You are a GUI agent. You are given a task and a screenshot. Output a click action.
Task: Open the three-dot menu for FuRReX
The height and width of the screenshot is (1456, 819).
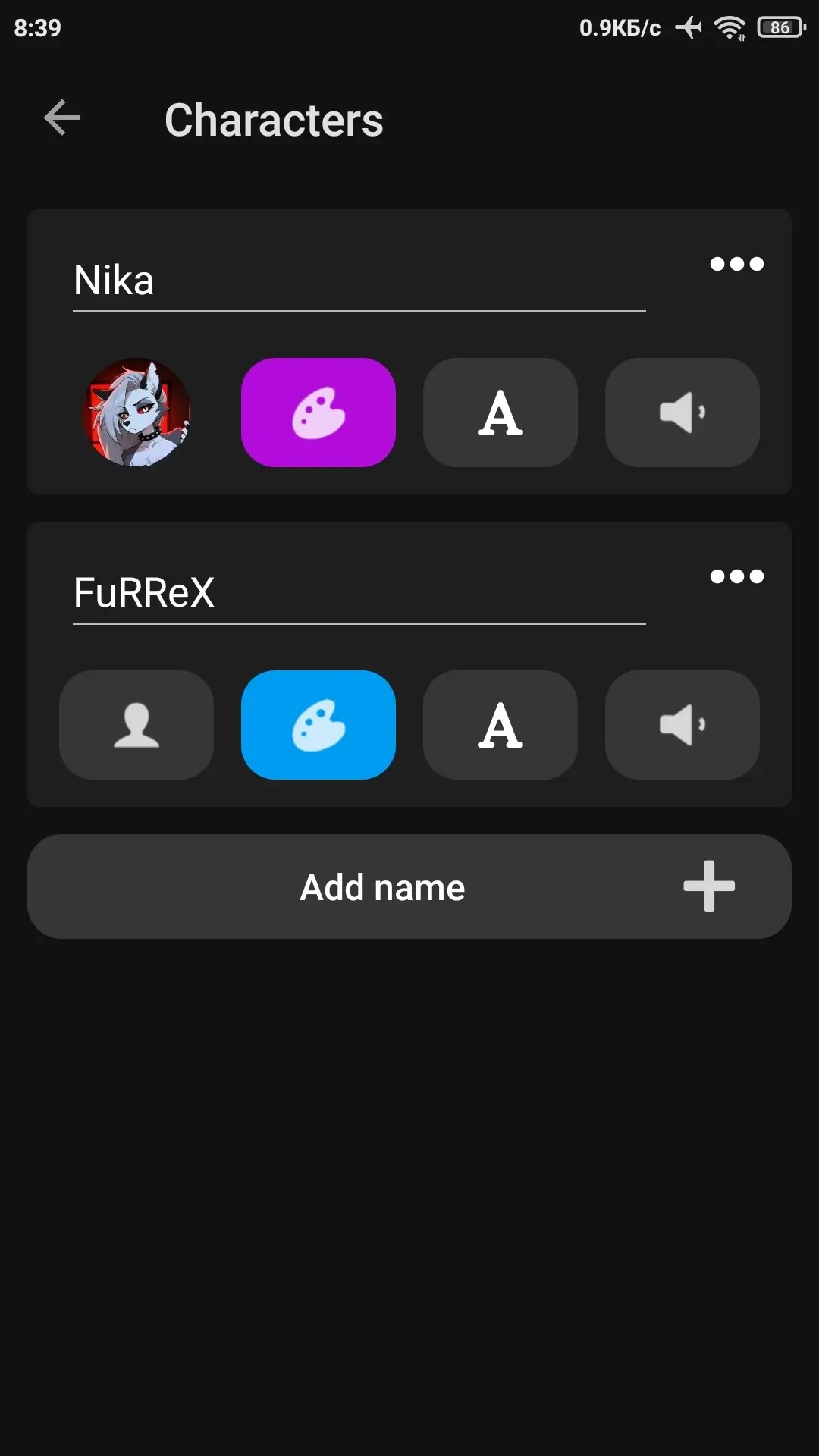[x=736, y=576]
